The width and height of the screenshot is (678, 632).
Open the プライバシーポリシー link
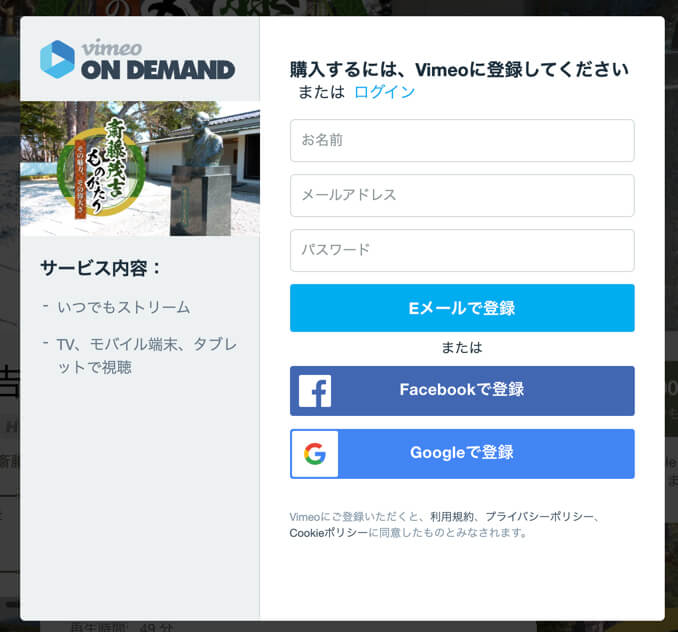coord(540,517)
